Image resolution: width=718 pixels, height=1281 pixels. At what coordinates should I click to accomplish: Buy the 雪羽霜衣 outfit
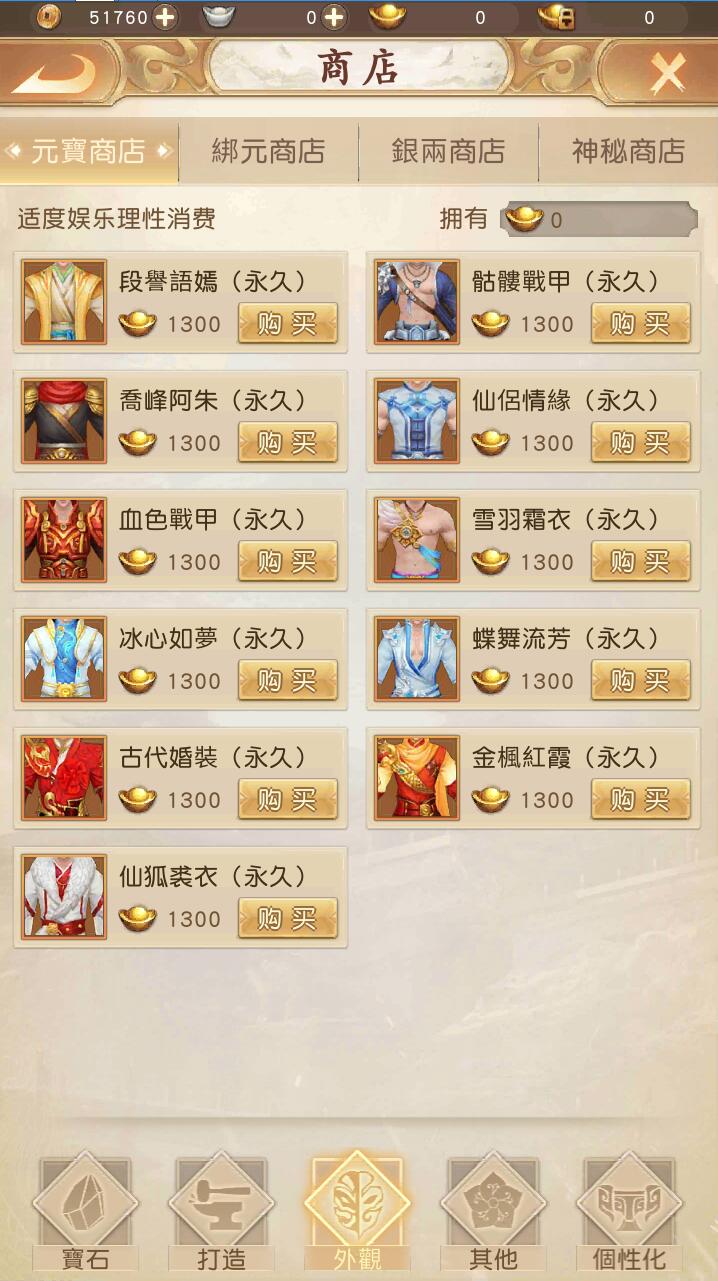[640, 562]
